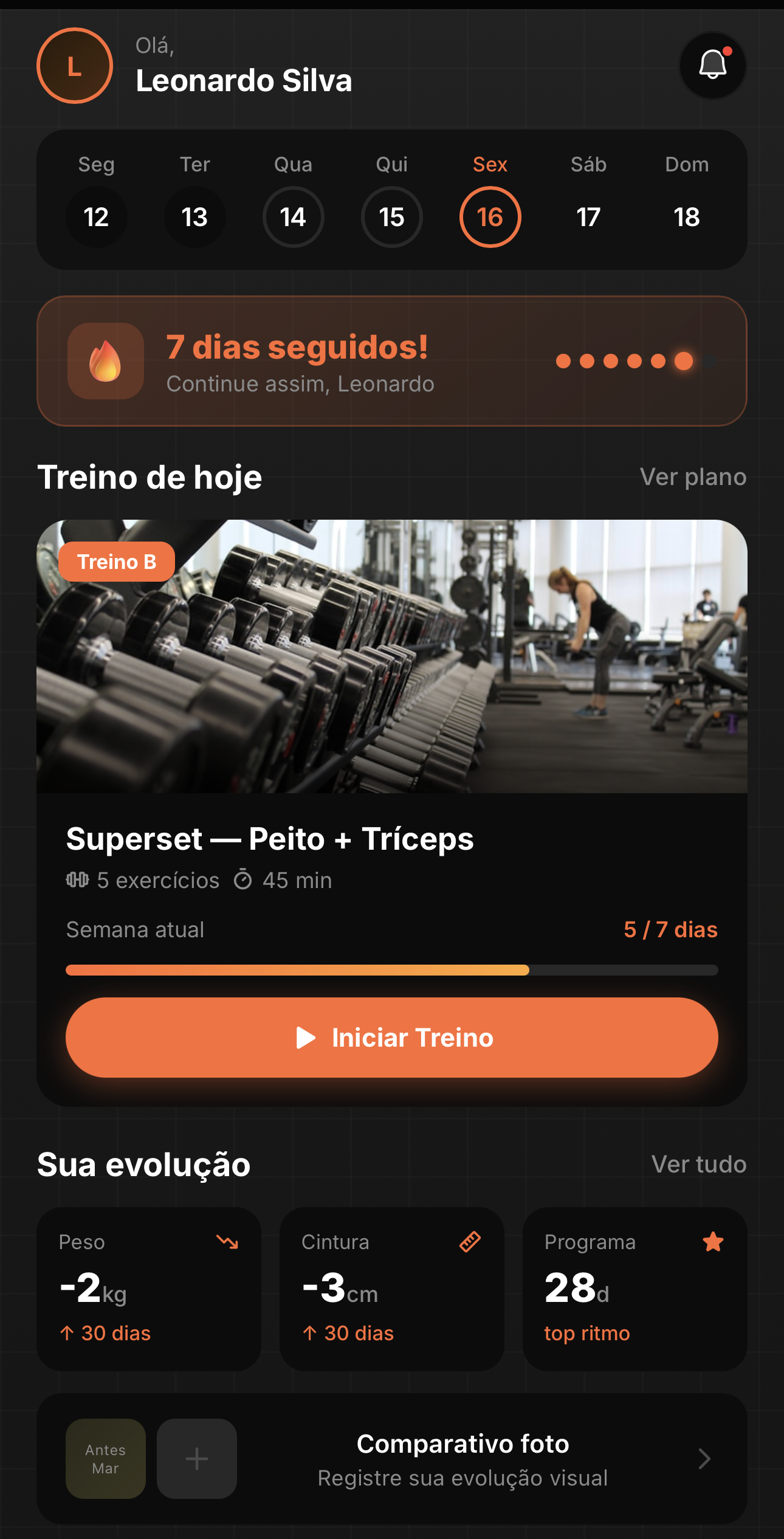Select Qua 14 in the week calendar
Viewport: 784px width, 1539px height.
293,216
